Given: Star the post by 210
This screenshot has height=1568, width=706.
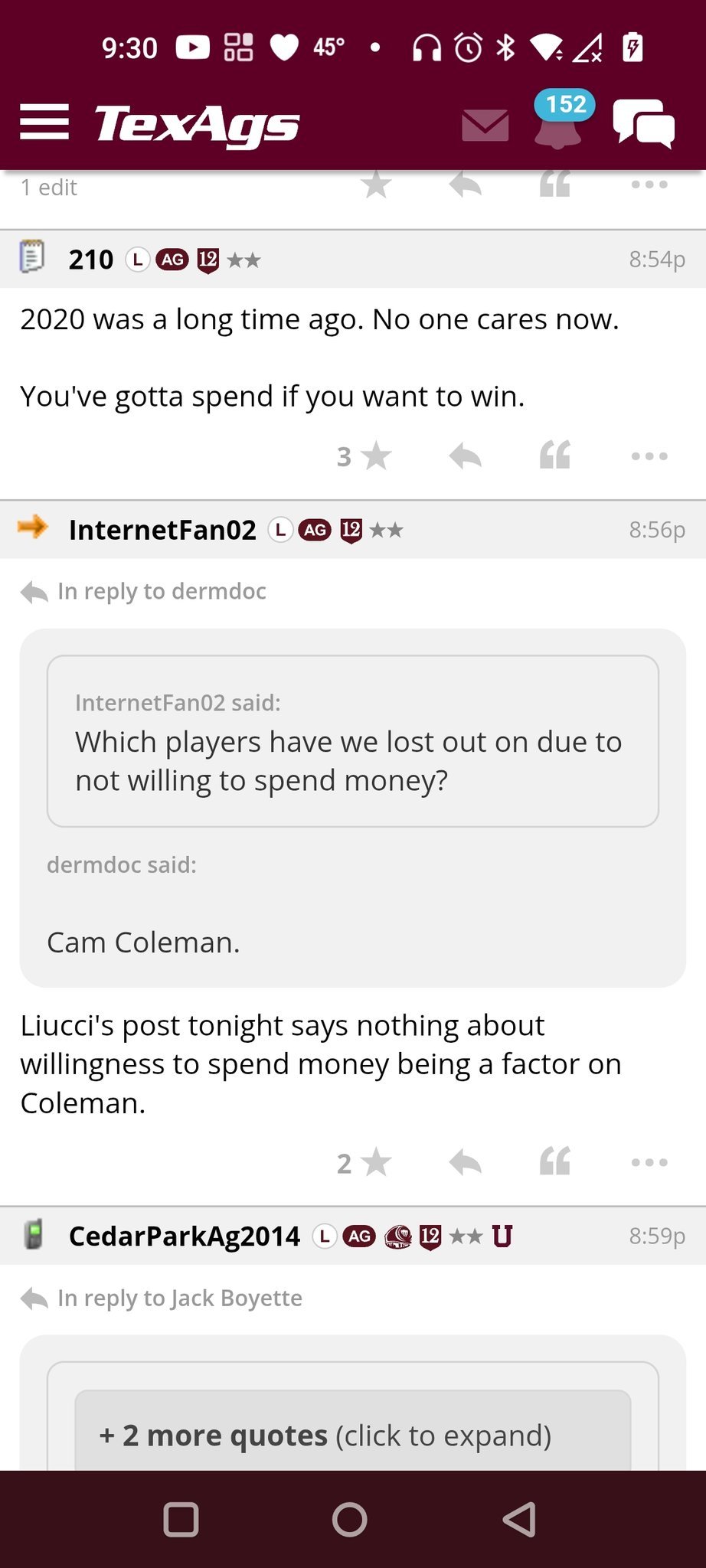Looking at the screenshot, I should point(375,457).
